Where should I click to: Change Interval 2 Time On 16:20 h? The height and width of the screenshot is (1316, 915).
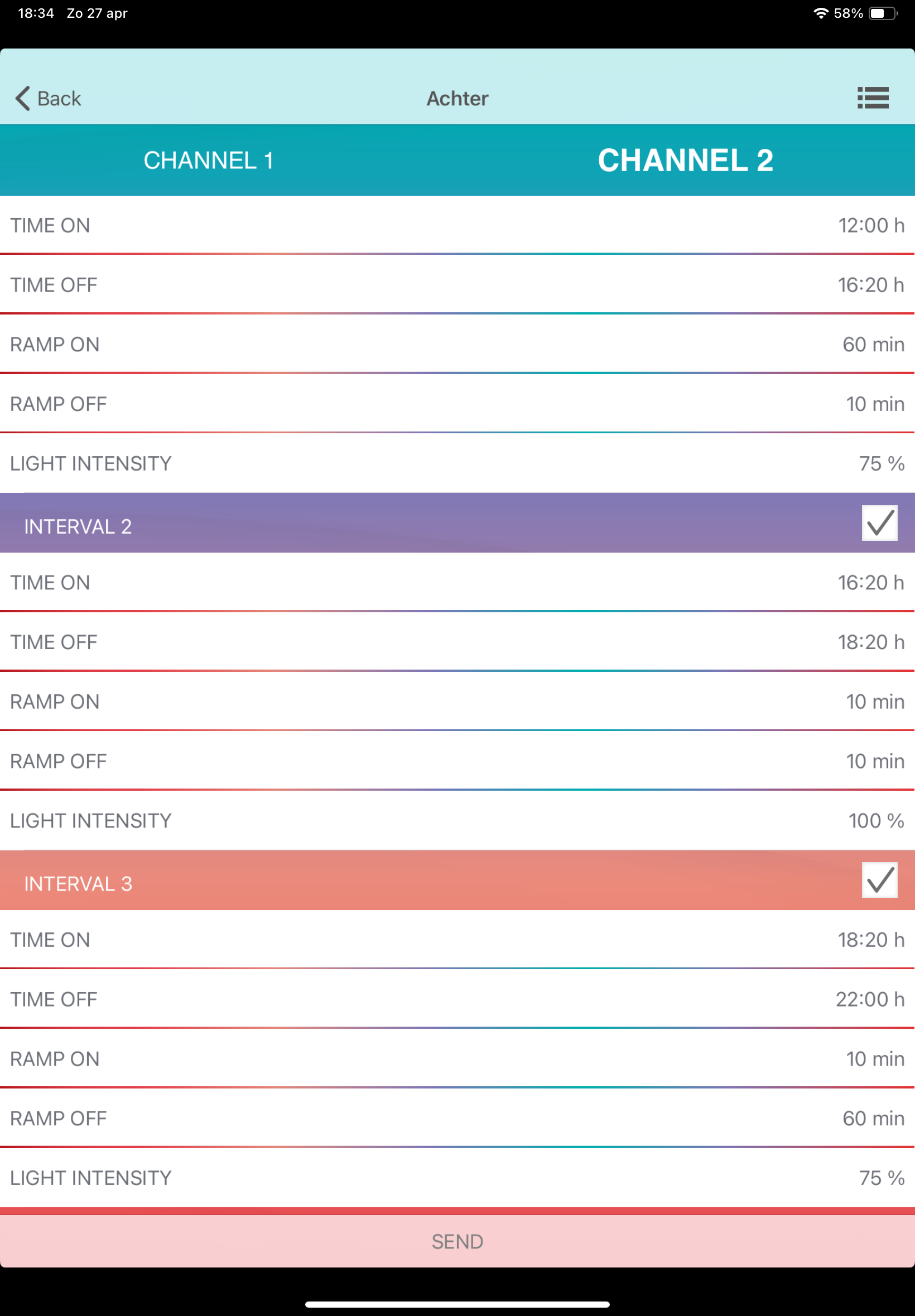[870, 583]
